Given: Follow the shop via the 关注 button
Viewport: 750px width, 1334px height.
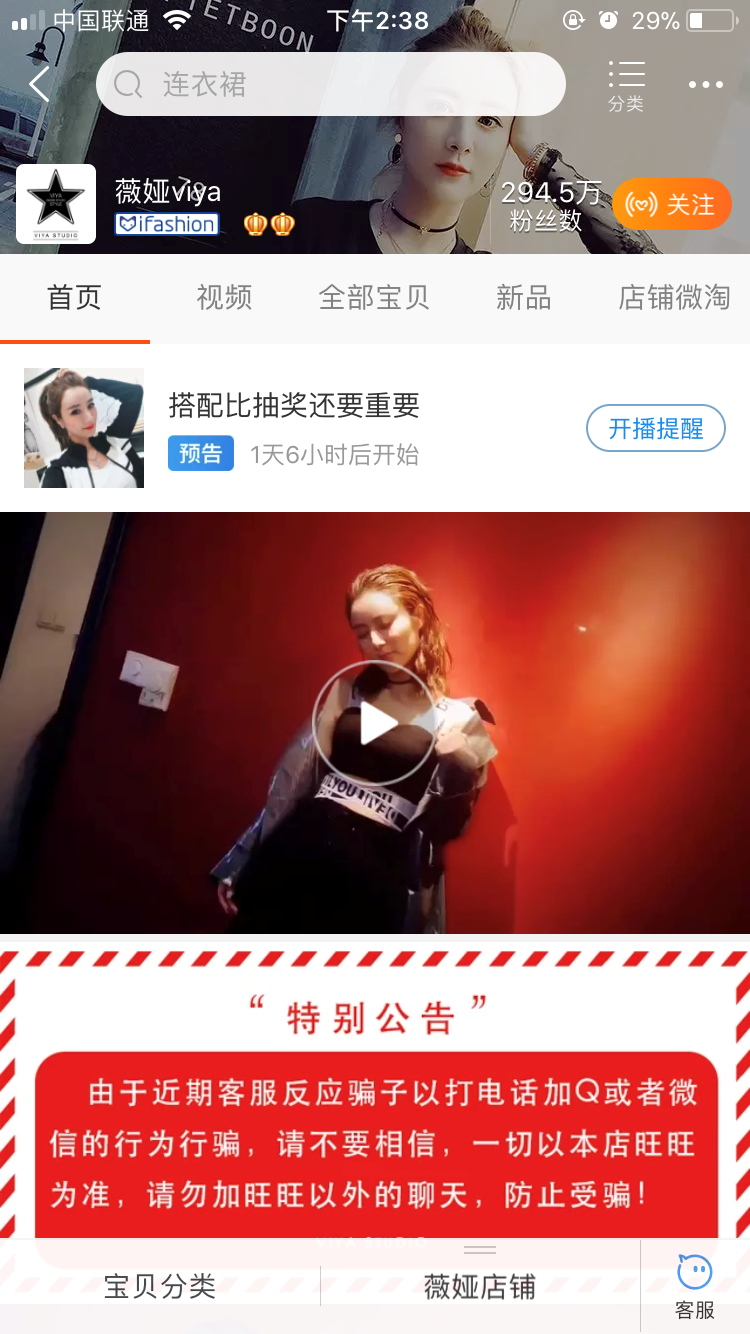Looking at the screenshot, I should 672,204.
